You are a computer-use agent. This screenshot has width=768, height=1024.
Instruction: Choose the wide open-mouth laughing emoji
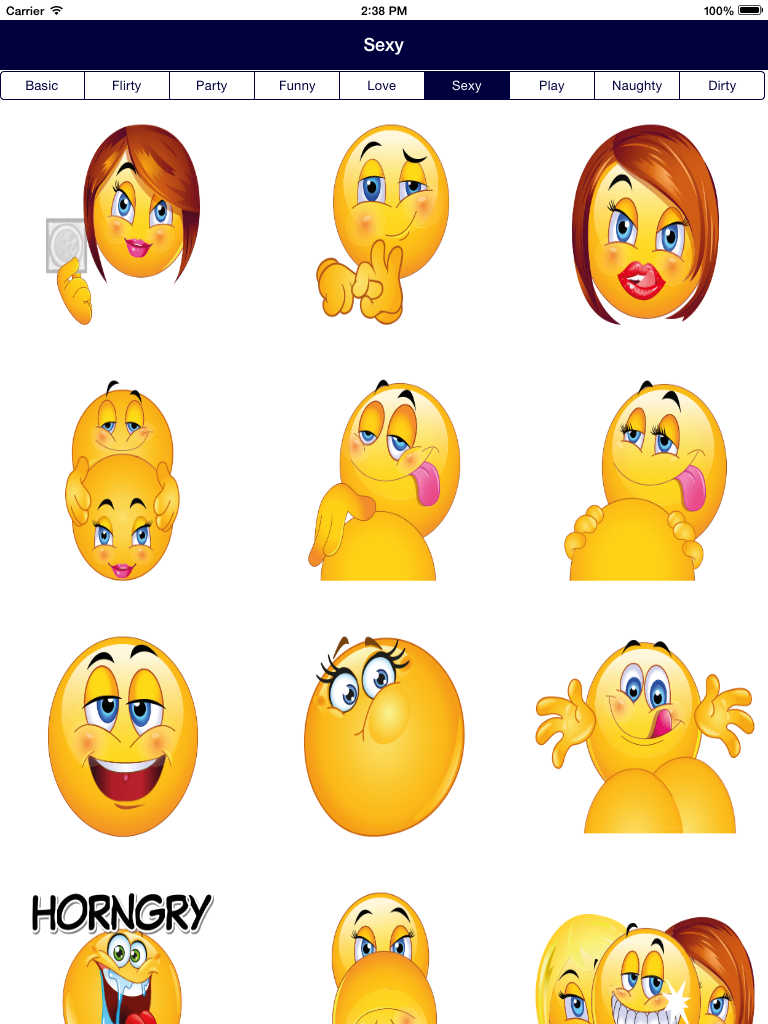[123, 737]
